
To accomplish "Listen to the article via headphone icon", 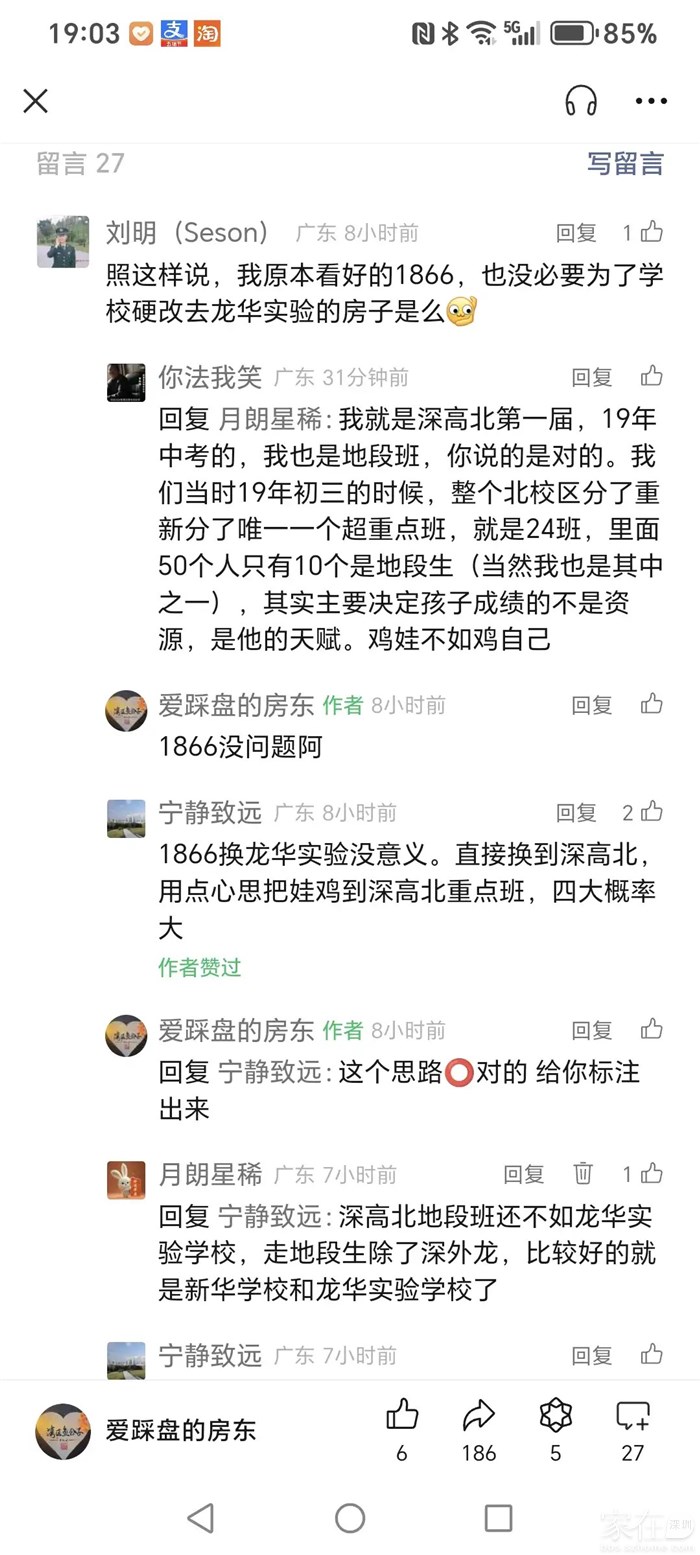I will click(x=581, y=100).
